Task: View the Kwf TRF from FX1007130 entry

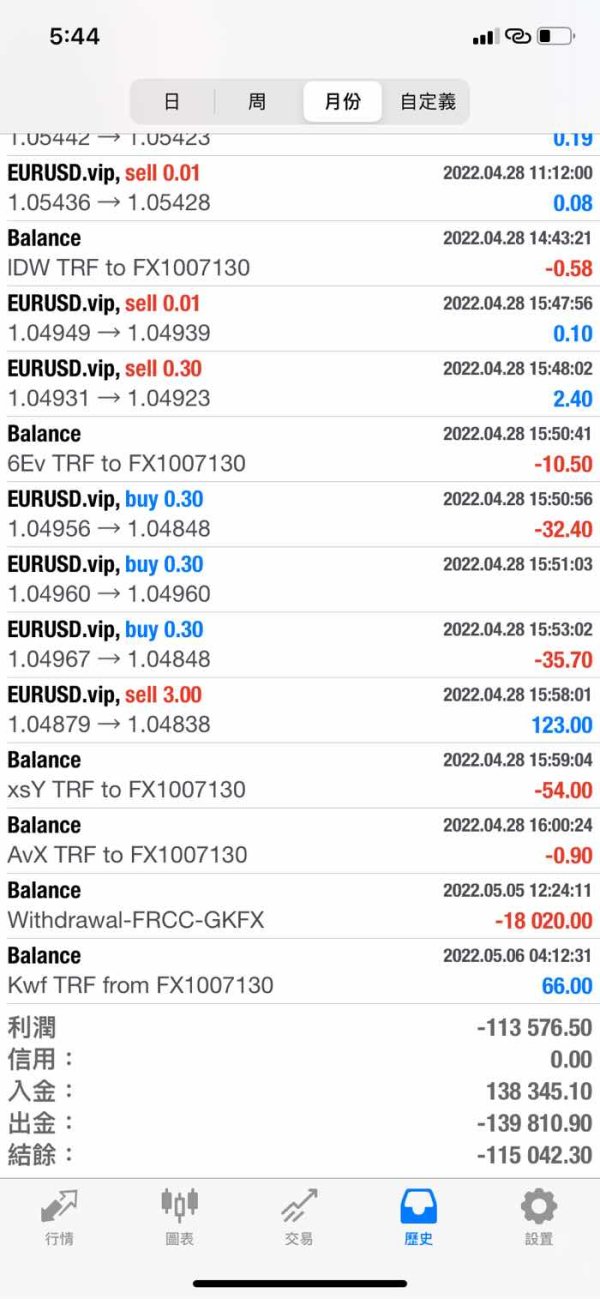Action: point(300,970)
